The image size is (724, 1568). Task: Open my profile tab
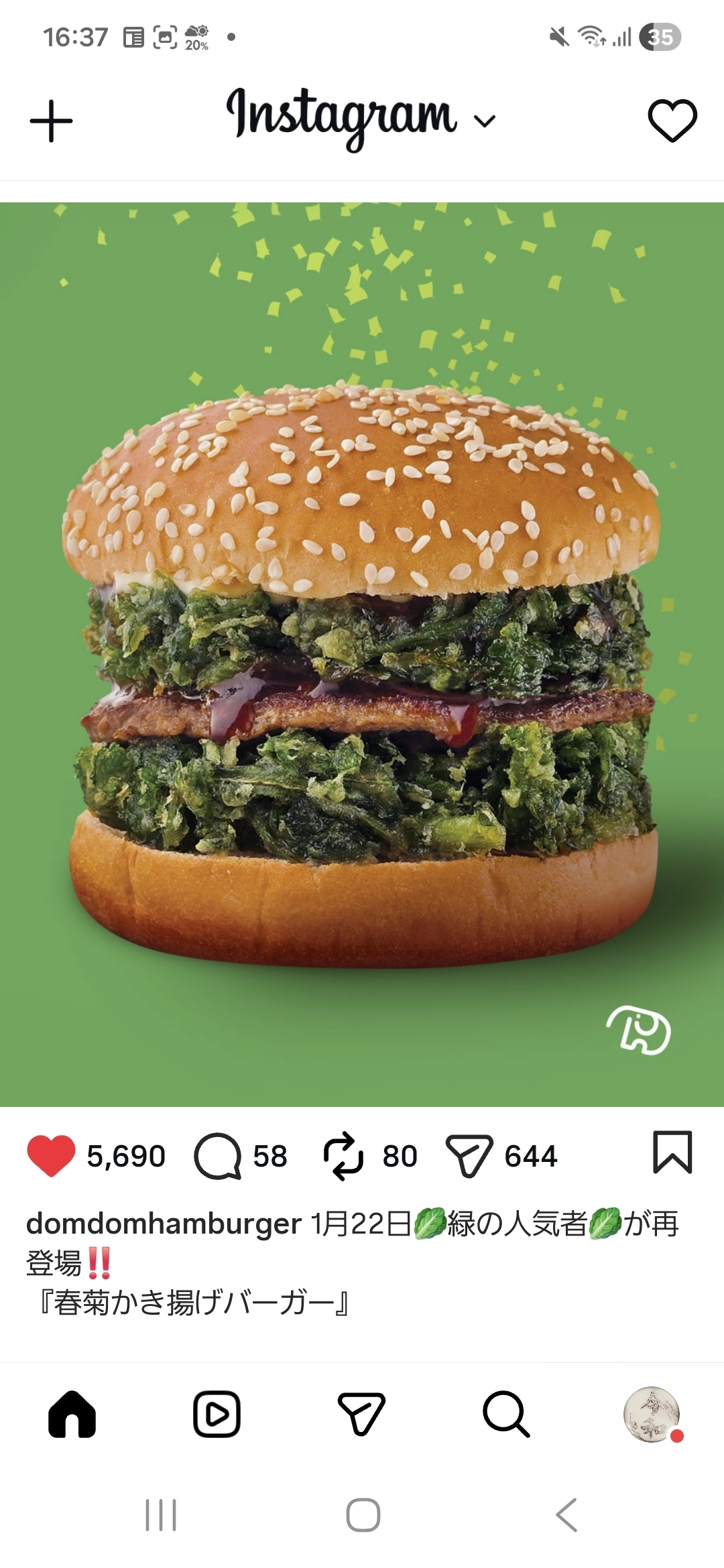pyautogui.click(x=652, y=1414)
